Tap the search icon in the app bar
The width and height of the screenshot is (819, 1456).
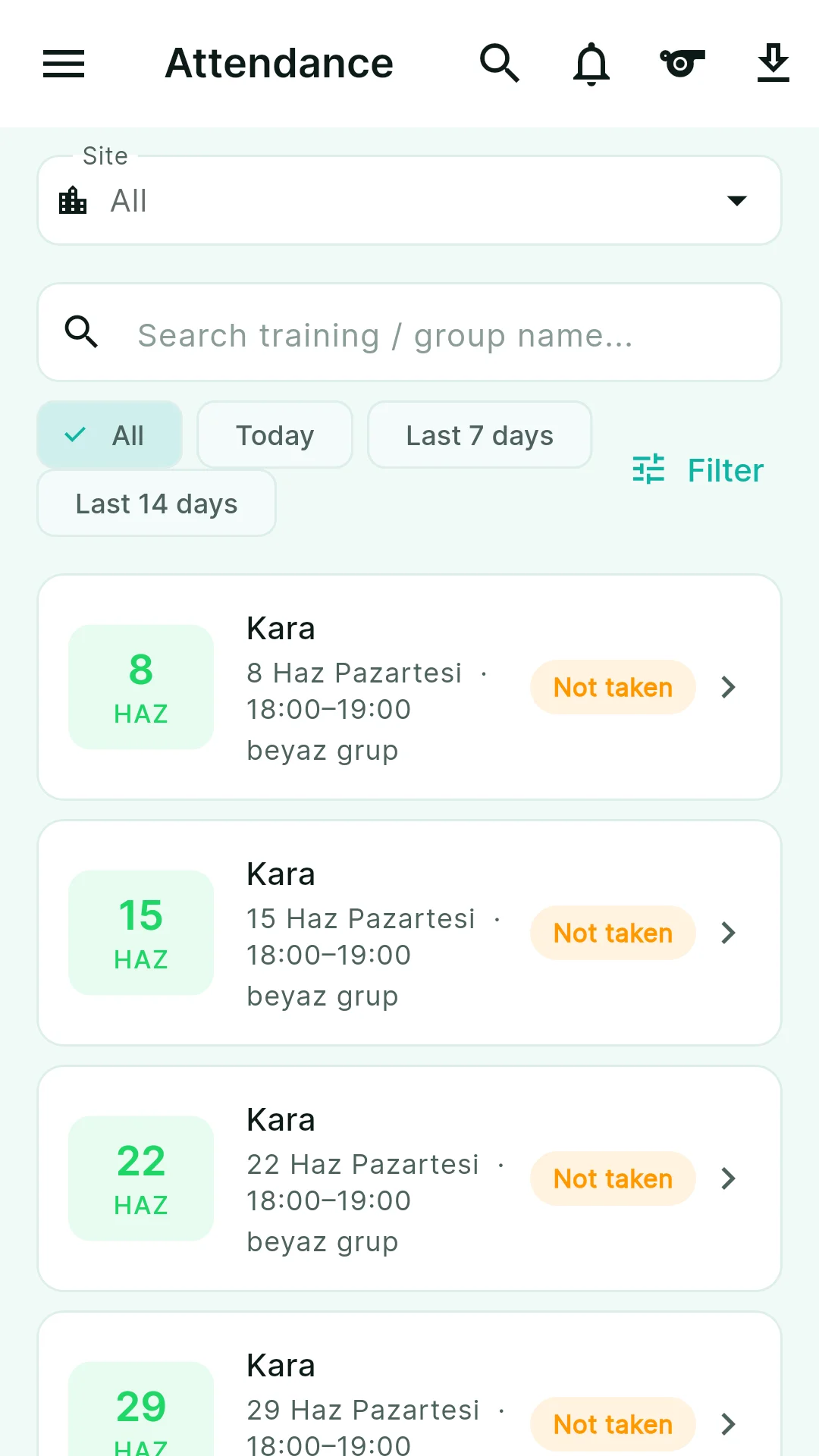(500, 64)
